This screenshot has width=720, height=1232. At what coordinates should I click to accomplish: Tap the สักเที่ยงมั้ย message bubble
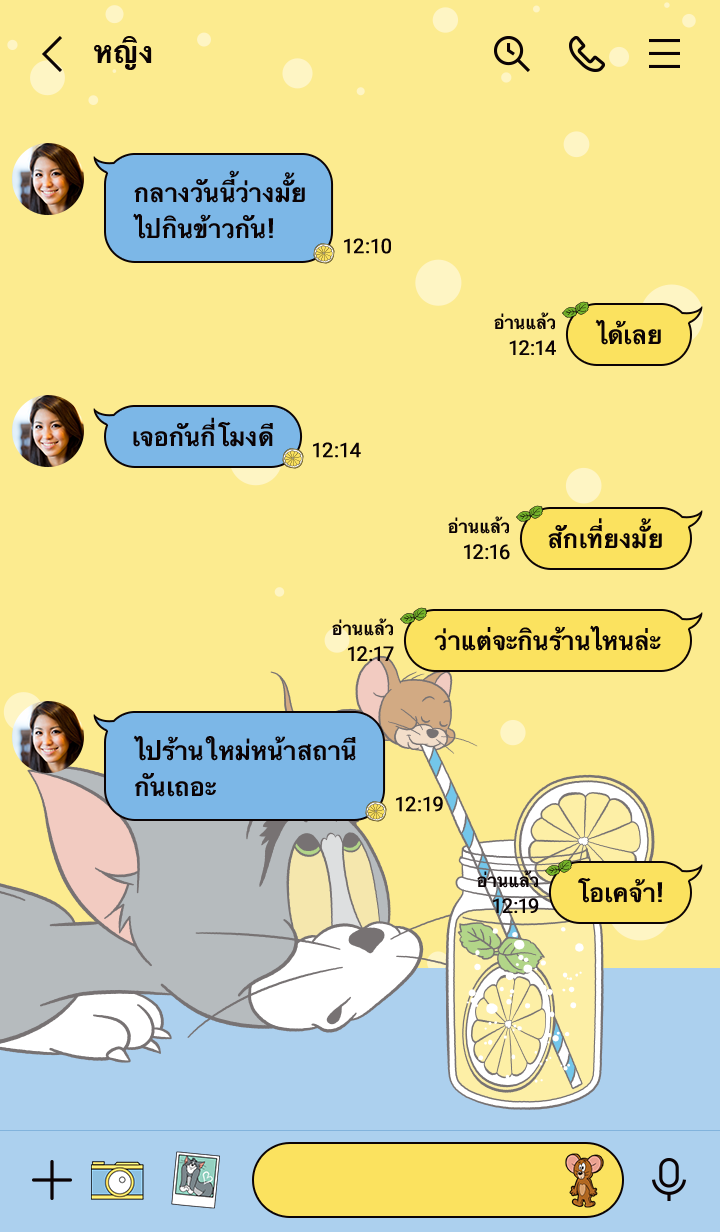click(x=606, y=538)
